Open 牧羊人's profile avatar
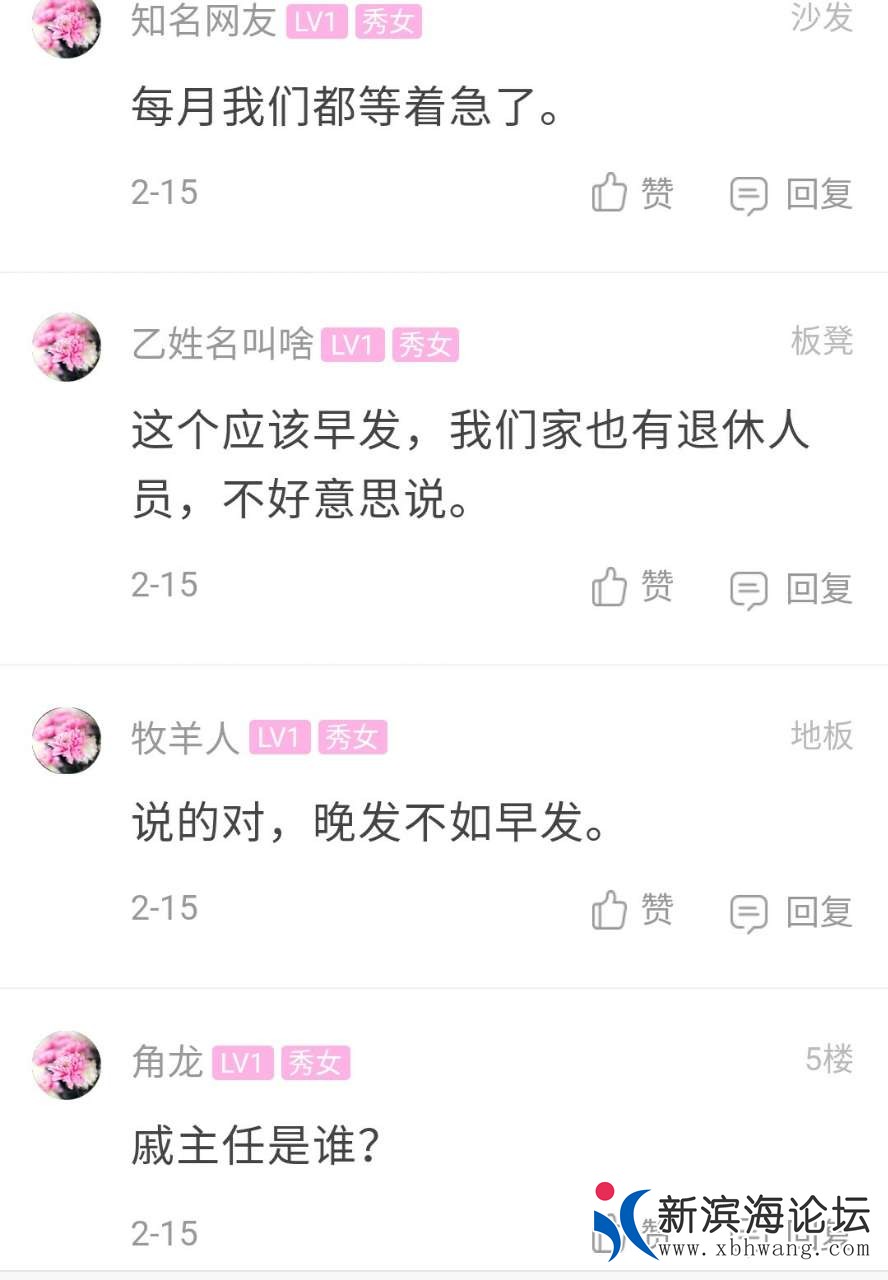888x1280 pixels. pyautogui.click(x=67, y=740)
